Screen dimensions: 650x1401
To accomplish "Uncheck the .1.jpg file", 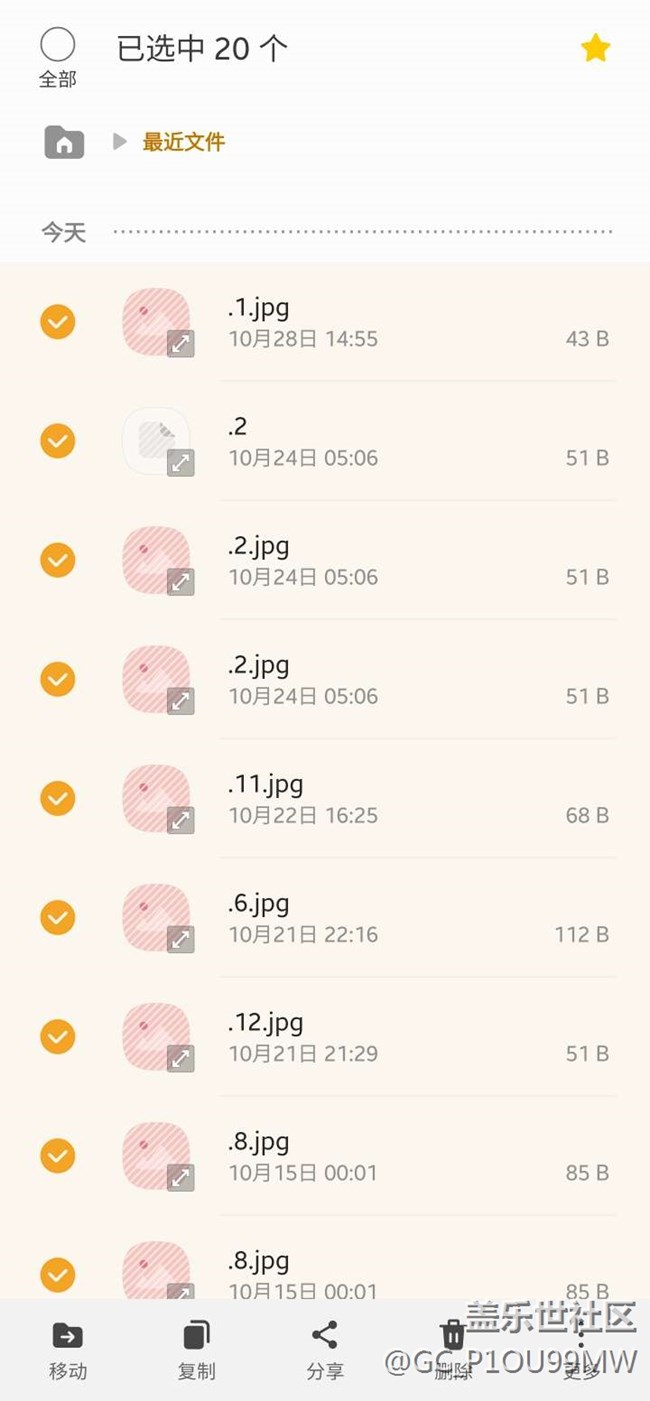I will coord(58,322).
